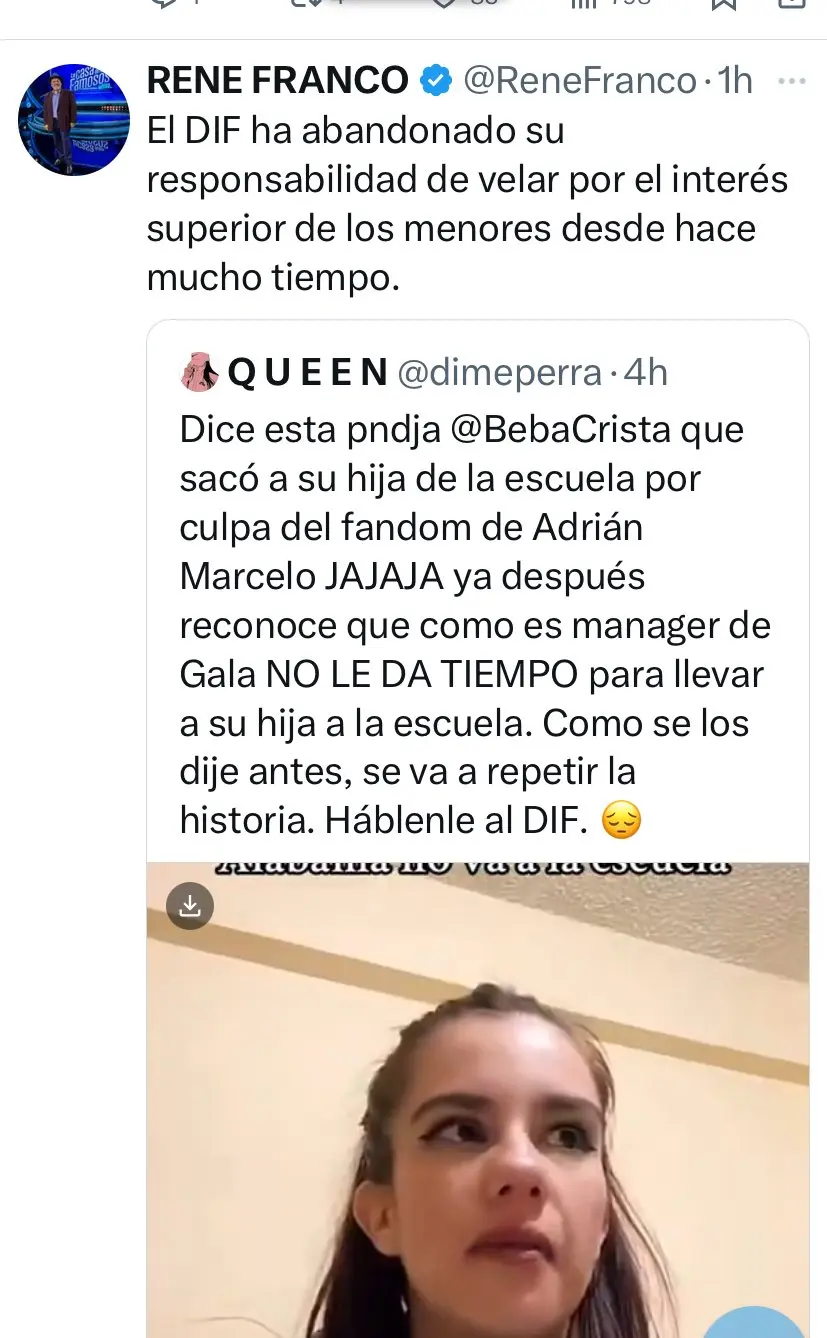Open the overflow menu on Rene Franco's tweet
Viewport: 827px width, 1338px height.
[791, 81]
